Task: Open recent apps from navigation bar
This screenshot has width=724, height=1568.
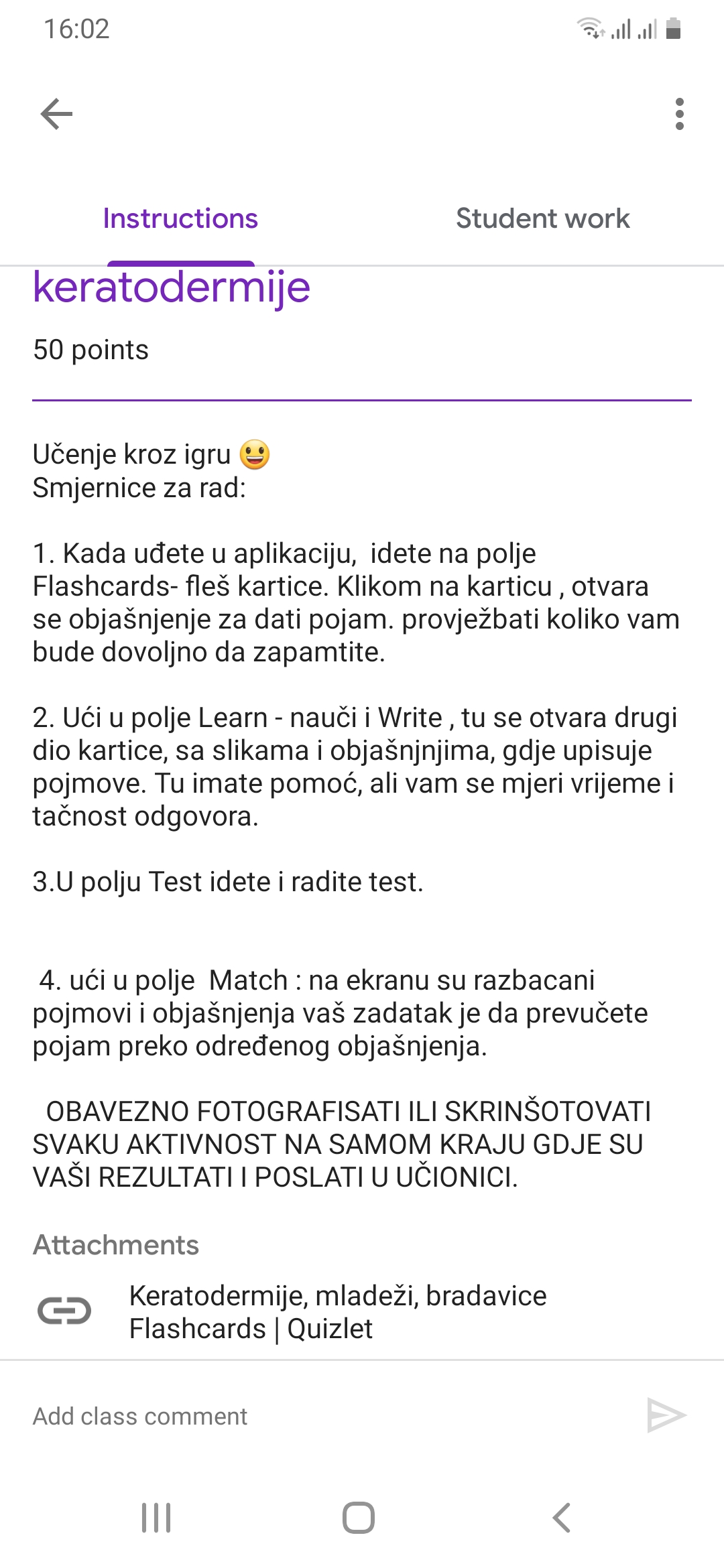Action: (x=156, y=1518)
